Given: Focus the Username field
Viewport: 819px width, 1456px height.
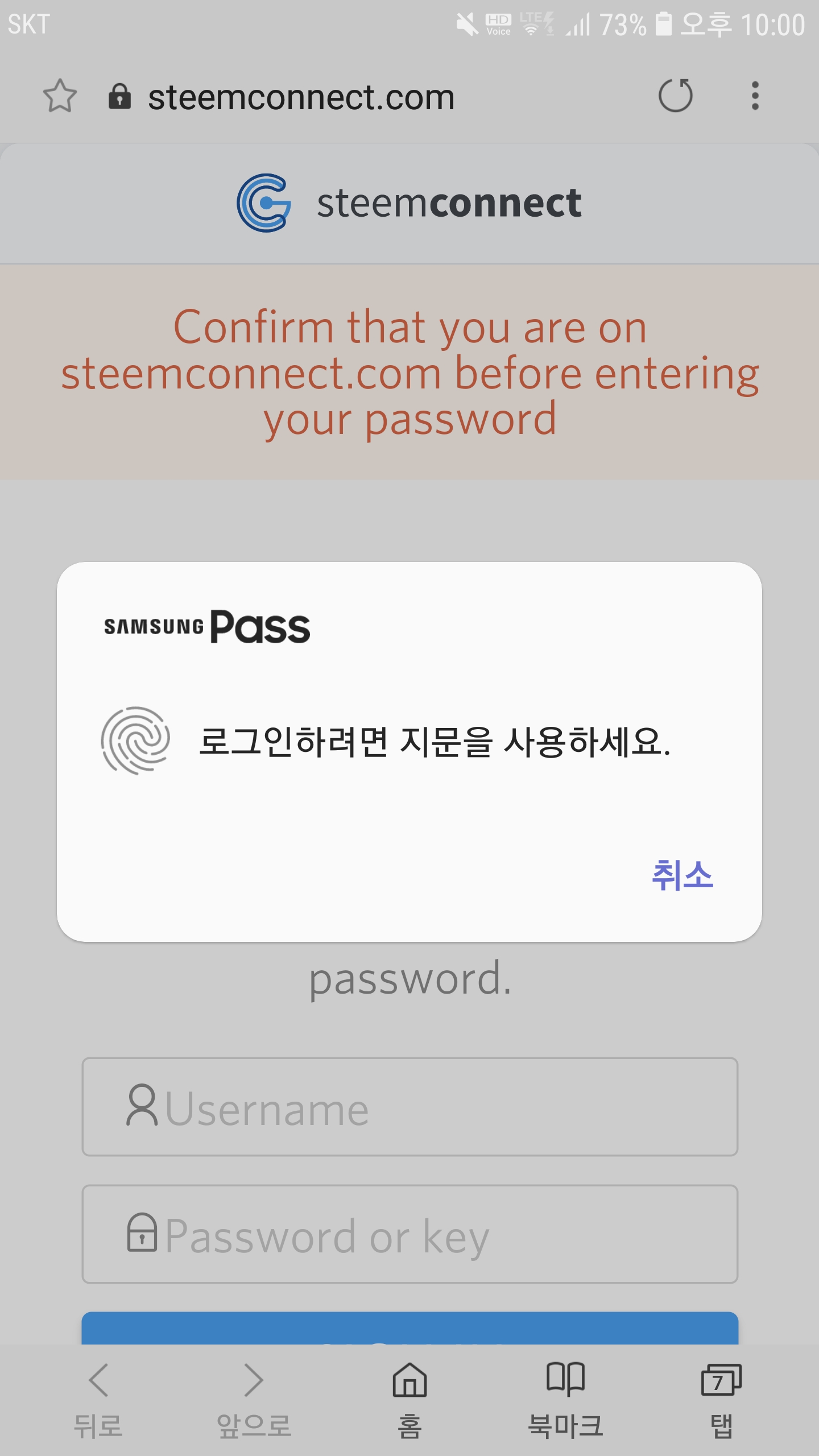Looking at the screenshot, I should [x=409, y=1107].
